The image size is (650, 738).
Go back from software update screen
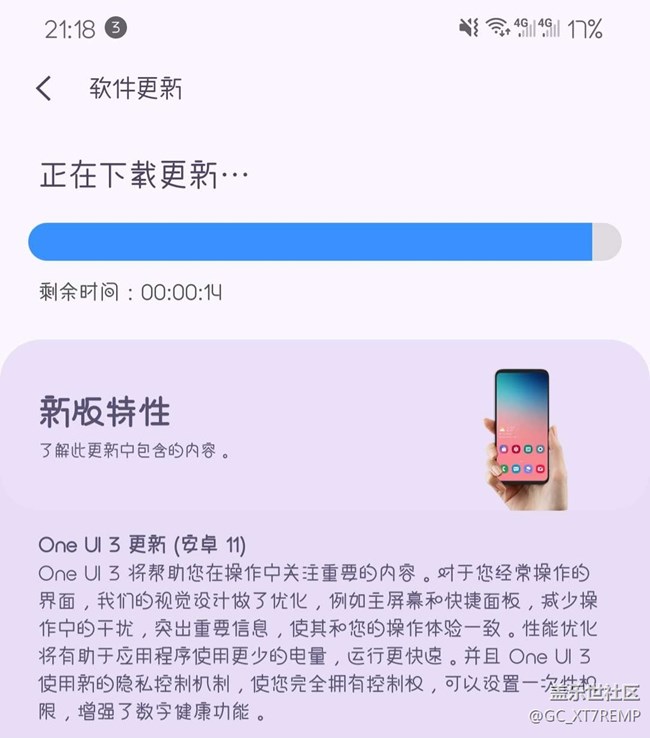(x=44, y=88)
